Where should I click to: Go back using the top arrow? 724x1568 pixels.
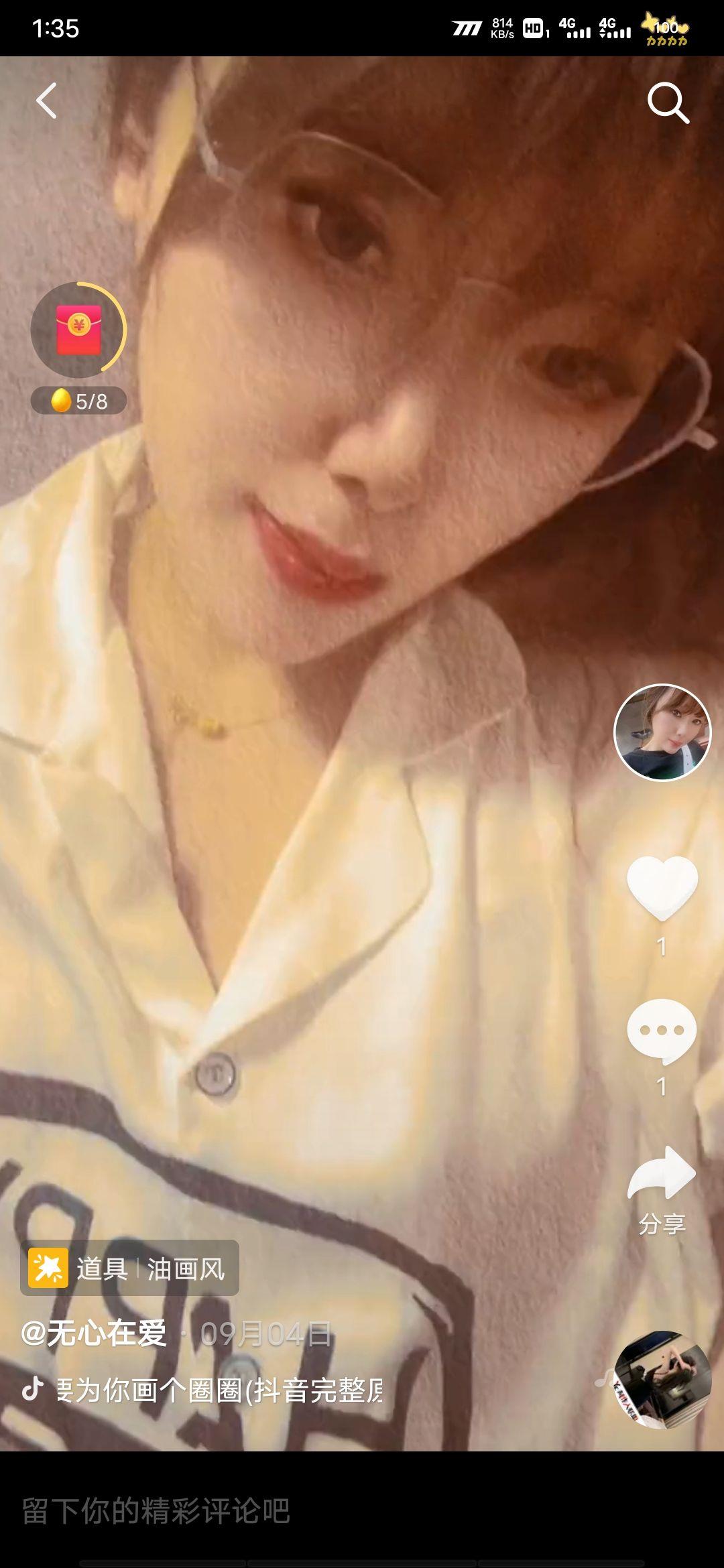coord(46,101)
